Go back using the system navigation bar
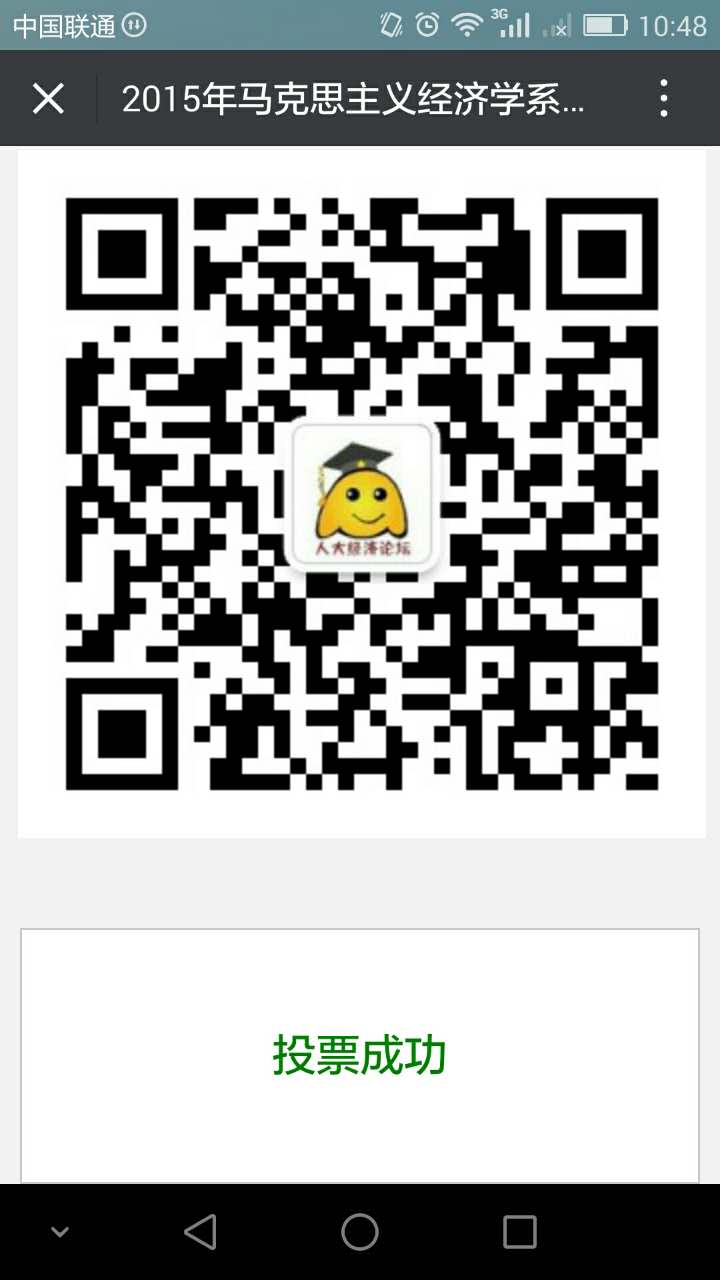 click(x=200, y=1232)
